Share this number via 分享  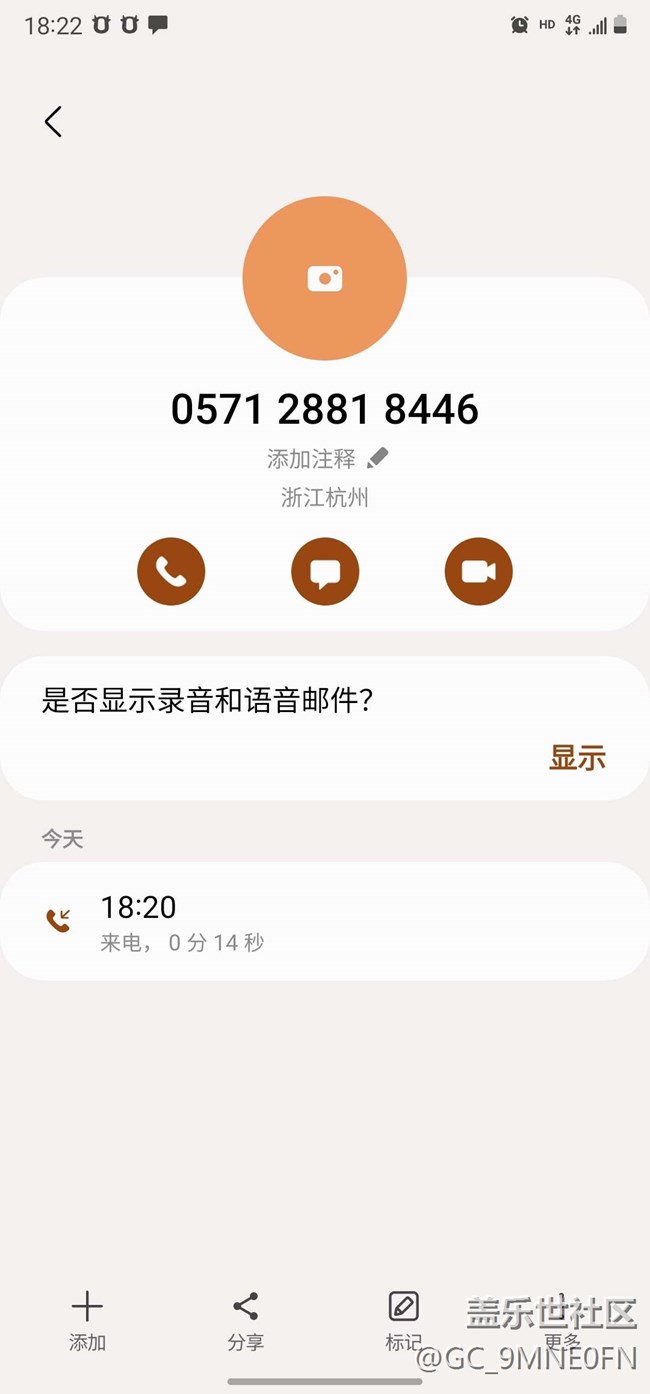point(245,1322)
